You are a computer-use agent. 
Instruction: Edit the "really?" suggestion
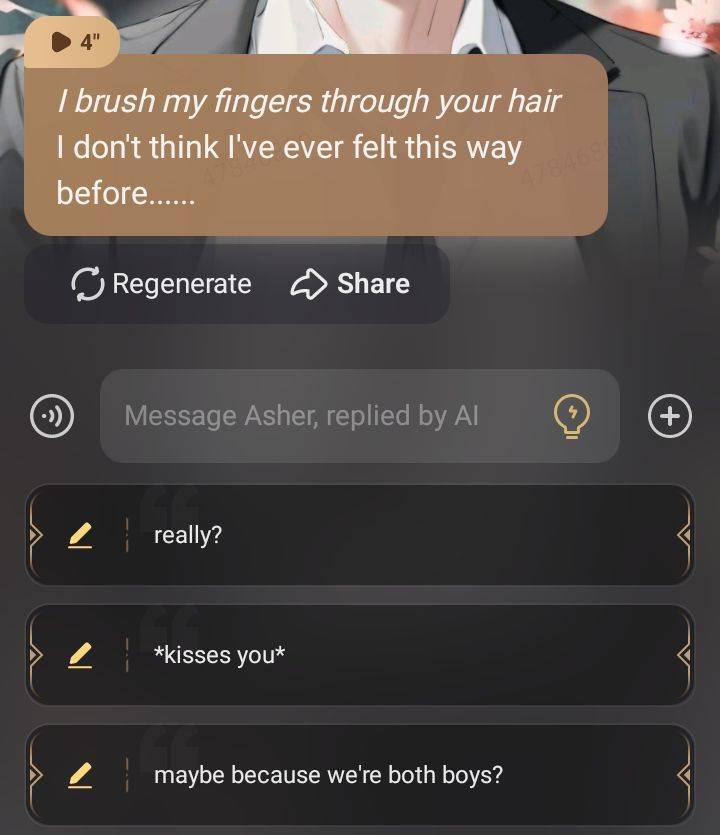(81, 536)
